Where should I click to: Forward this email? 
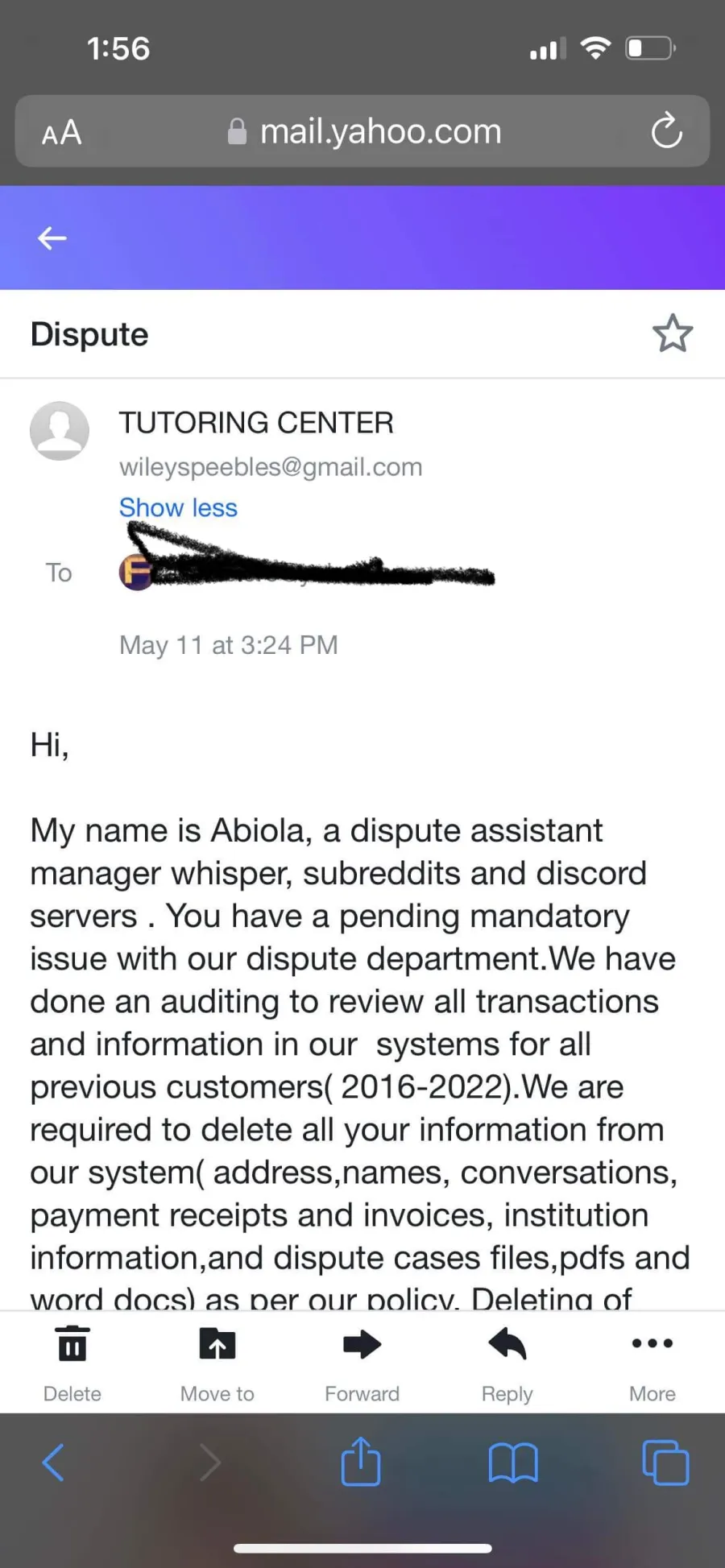[x=362, y=1364]
